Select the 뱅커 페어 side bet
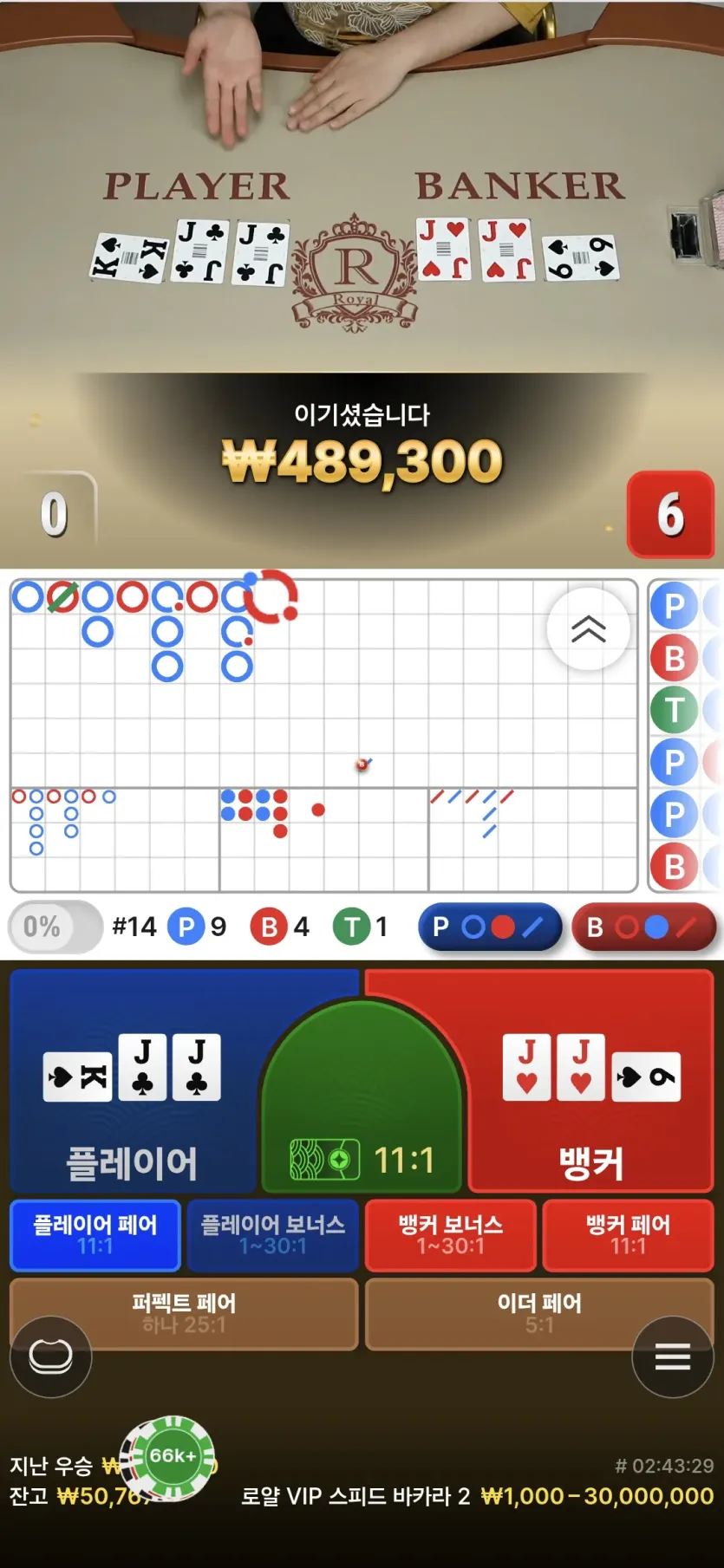Image resolution: width=724 pixels, height=1568 pixels. [x=628, y=1235]
